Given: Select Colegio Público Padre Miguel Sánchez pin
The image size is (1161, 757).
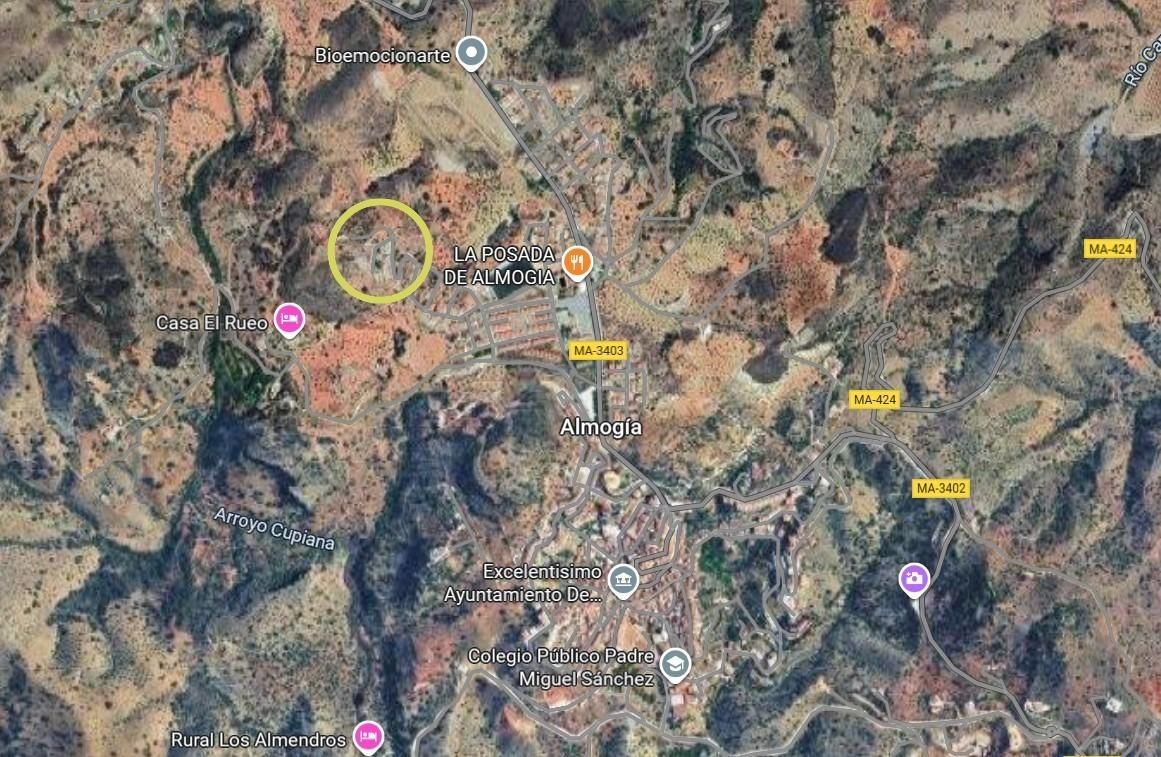Looking at the screenshot, I should [676, 664].
